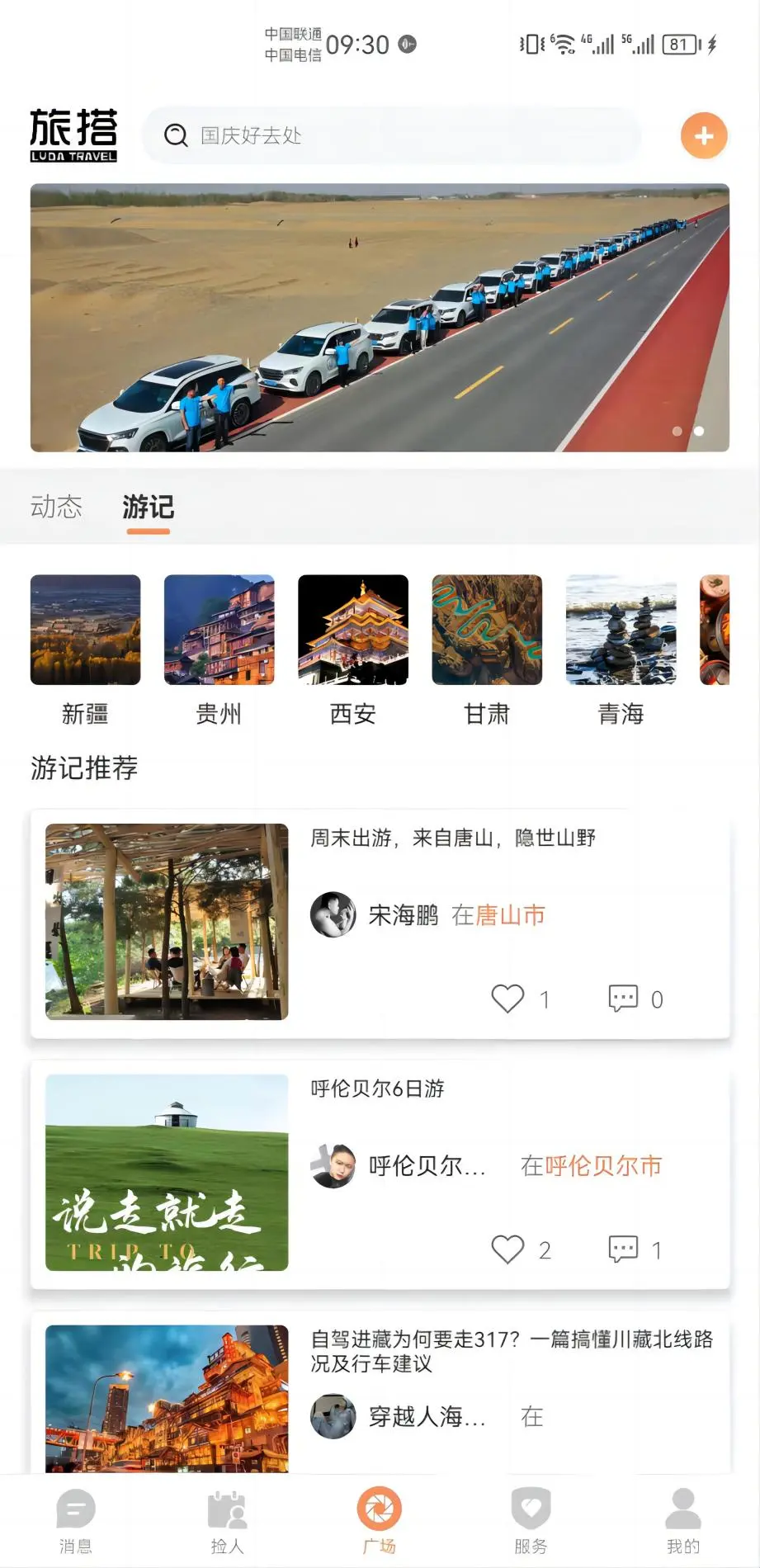Open the 呼伦贝尔市 location link
Image resolution: width=760 pixels, height=1568 pixels.
(x=603, y=1166)
